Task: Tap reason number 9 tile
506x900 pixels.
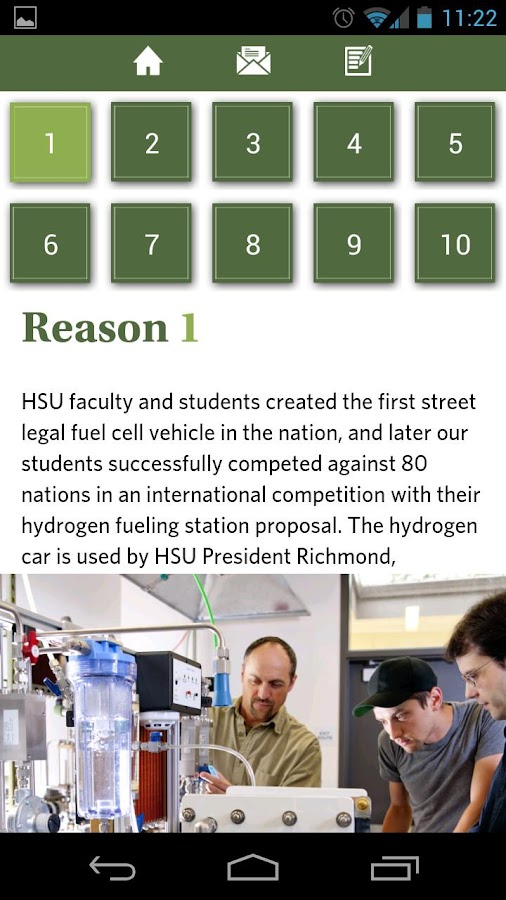Action: [x=354, y=243]
